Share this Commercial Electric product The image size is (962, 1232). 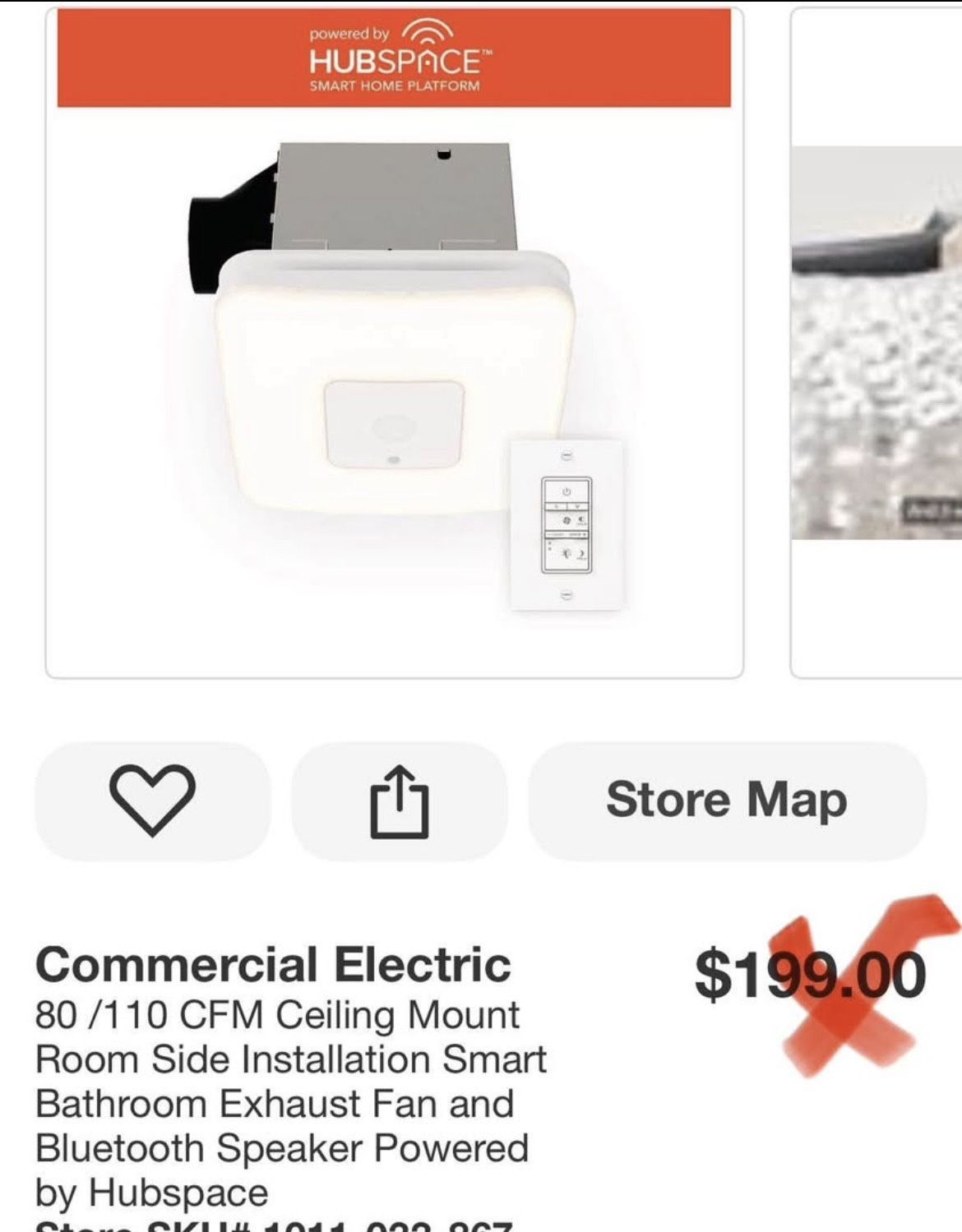400,801
